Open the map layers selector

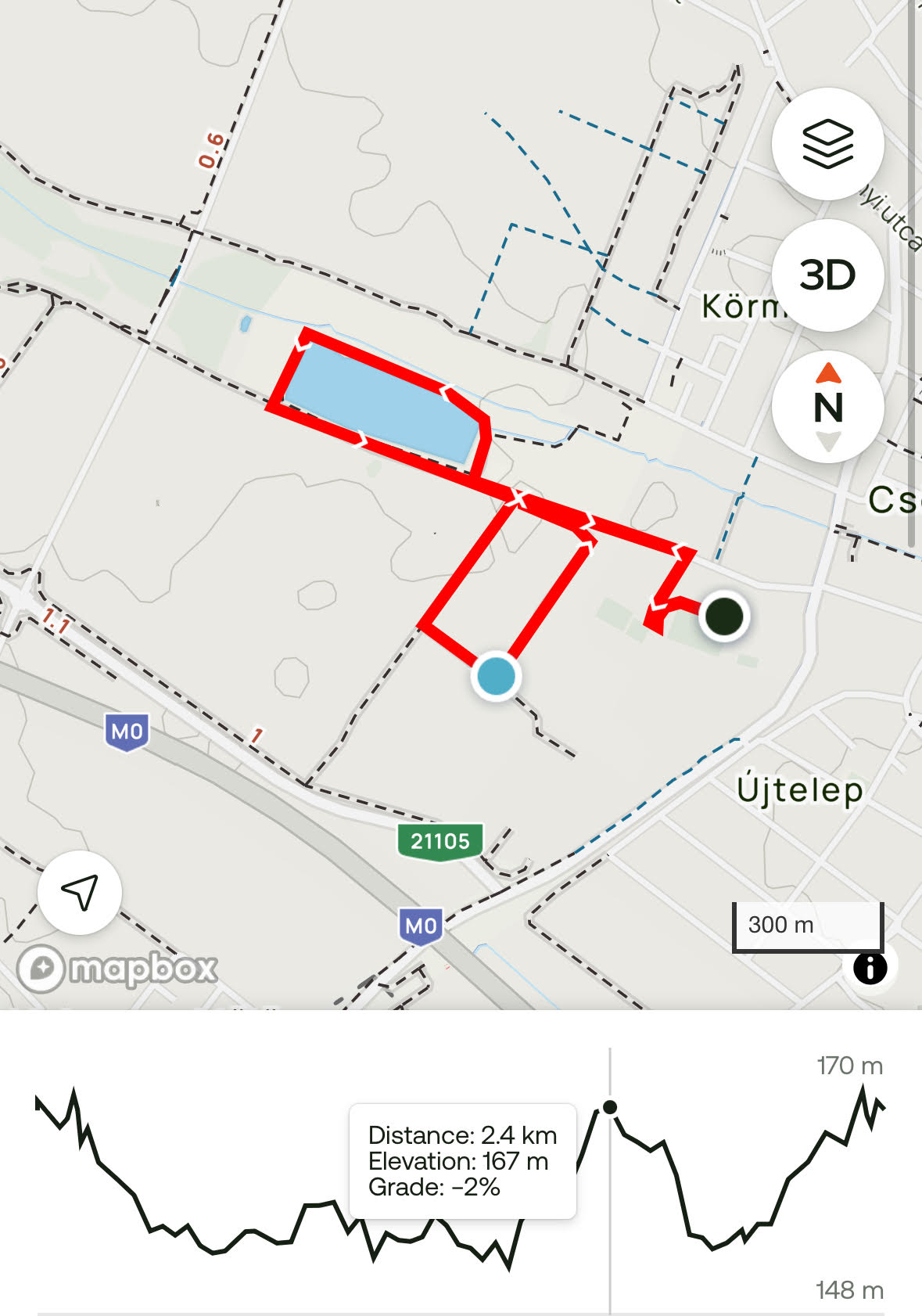(x=827, y=144)
